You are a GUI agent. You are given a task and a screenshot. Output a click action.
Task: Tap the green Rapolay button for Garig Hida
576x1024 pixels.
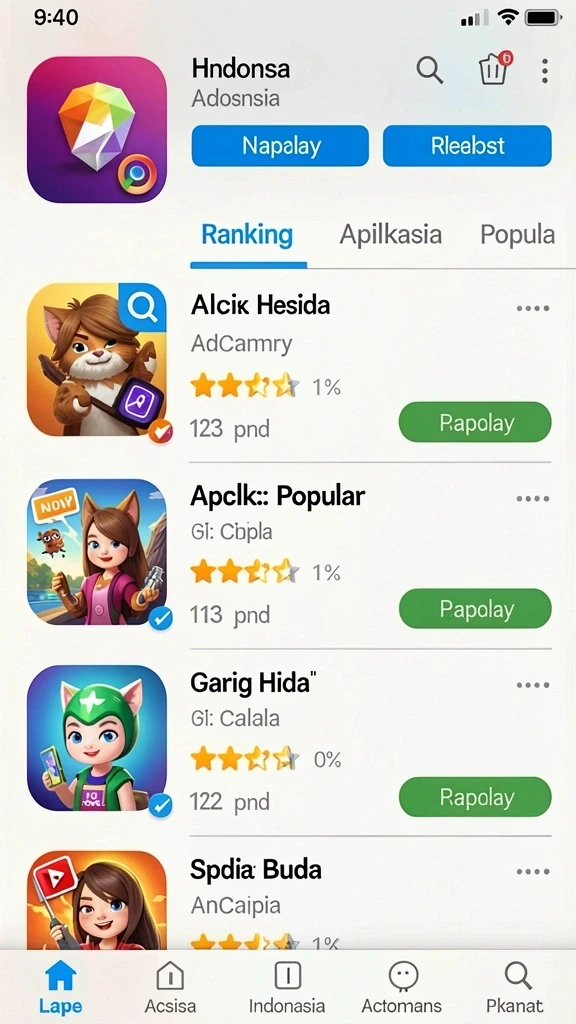475,797
